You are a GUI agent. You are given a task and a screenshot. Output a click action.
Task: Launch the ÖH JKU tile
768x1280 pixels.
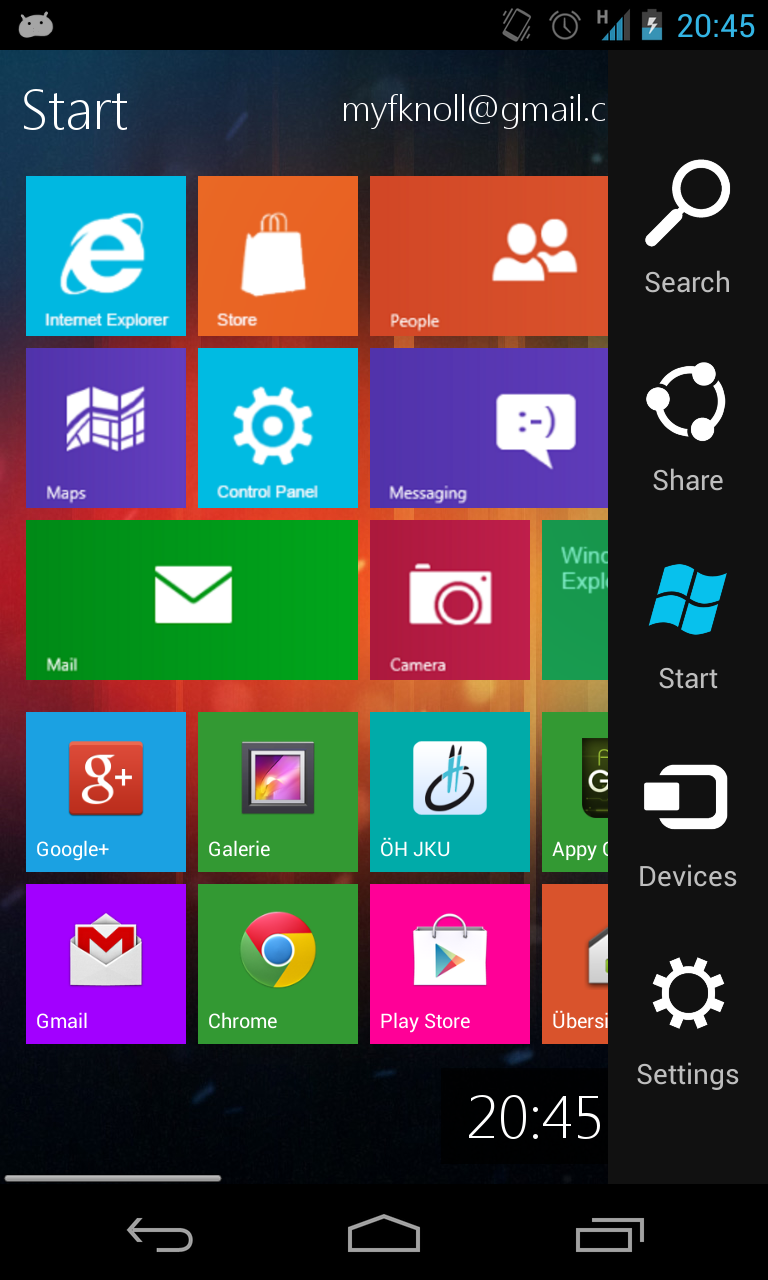[x=450, y=792]
